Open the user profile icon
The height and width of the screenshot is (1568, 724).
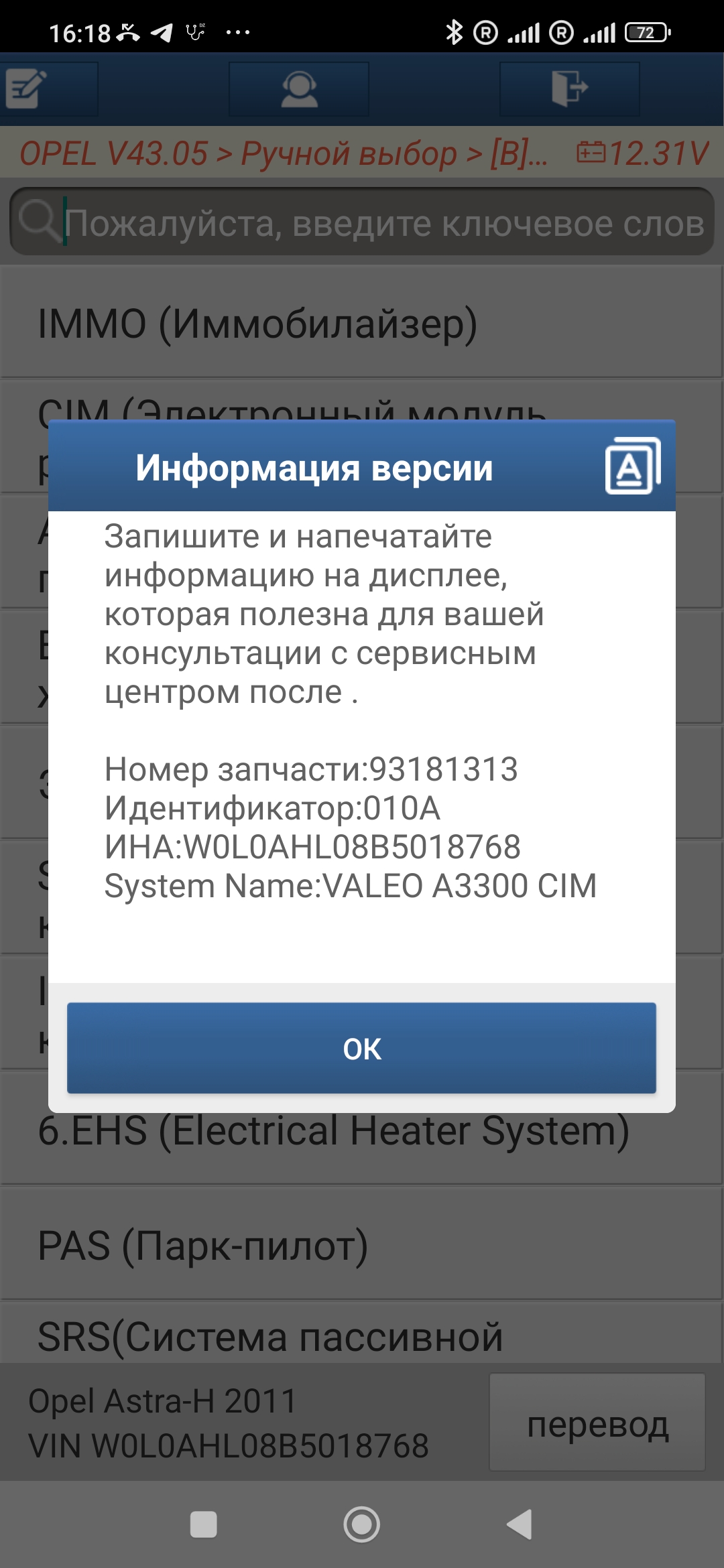click(299, 89)
